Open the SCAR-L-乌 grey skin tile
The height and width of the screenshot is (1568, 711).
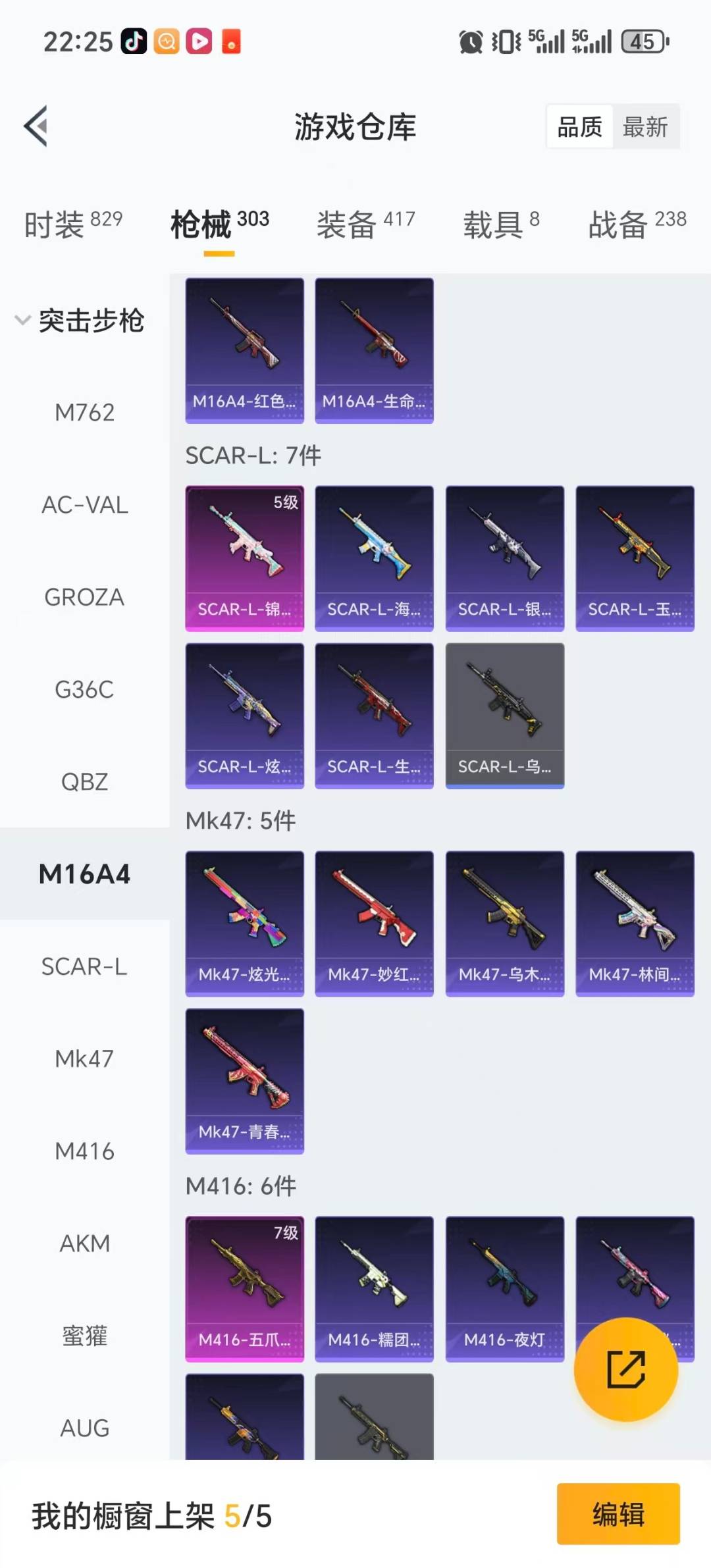tap(504, 716)
